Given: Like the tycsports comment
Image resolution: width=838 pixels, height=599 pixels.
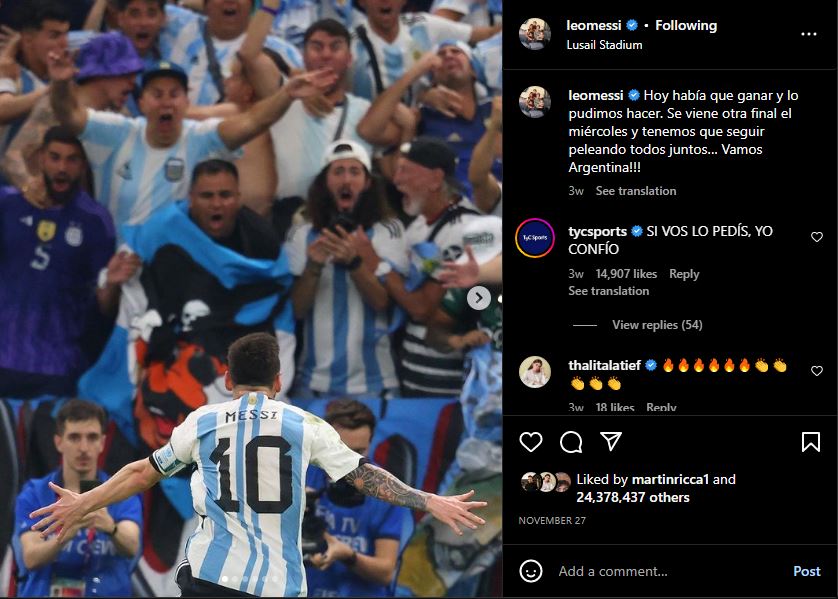Looking at the screenshot, I should coord(817,238).
